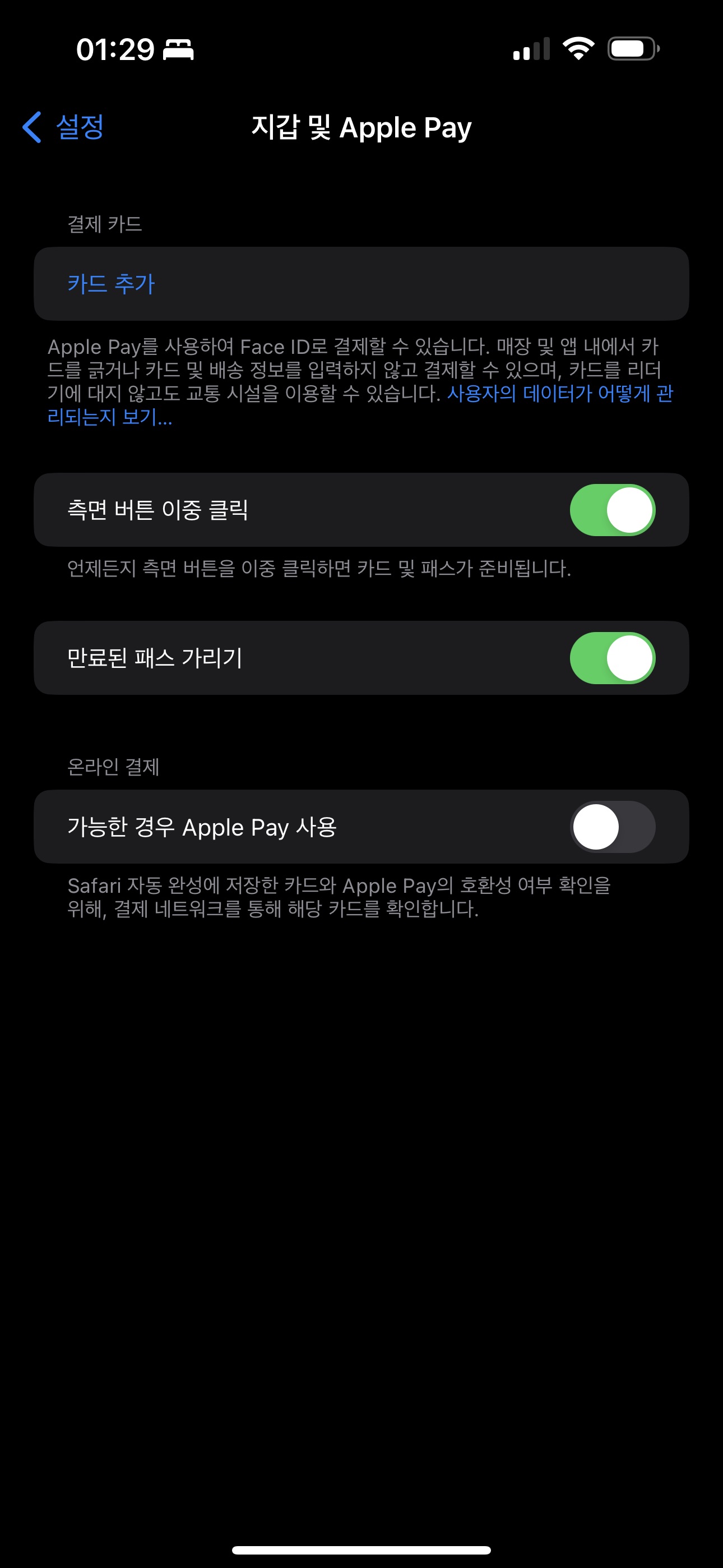Image resolution: width=723 pixels, height=1568 pixels.
Task: Tap the cellular signal bars icon
Action: pos(533,50)
